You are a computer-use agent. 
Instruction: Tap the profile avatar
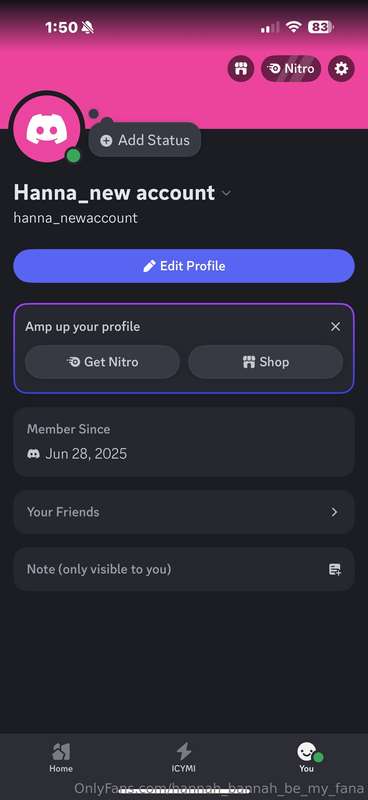47,129
